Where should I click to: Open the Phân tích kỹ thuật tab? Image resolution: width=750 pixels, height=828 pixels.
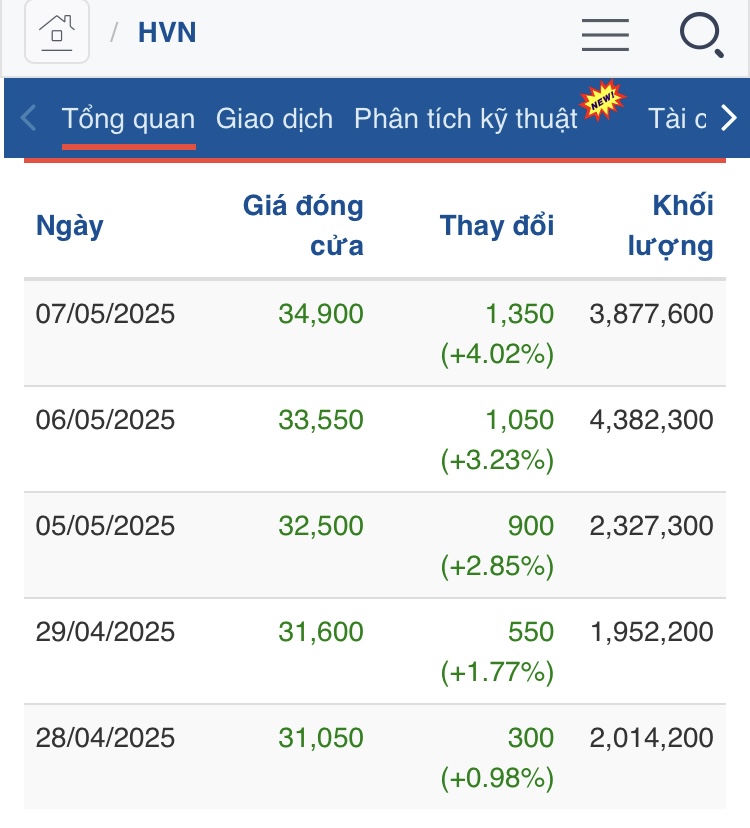(466, 119)
